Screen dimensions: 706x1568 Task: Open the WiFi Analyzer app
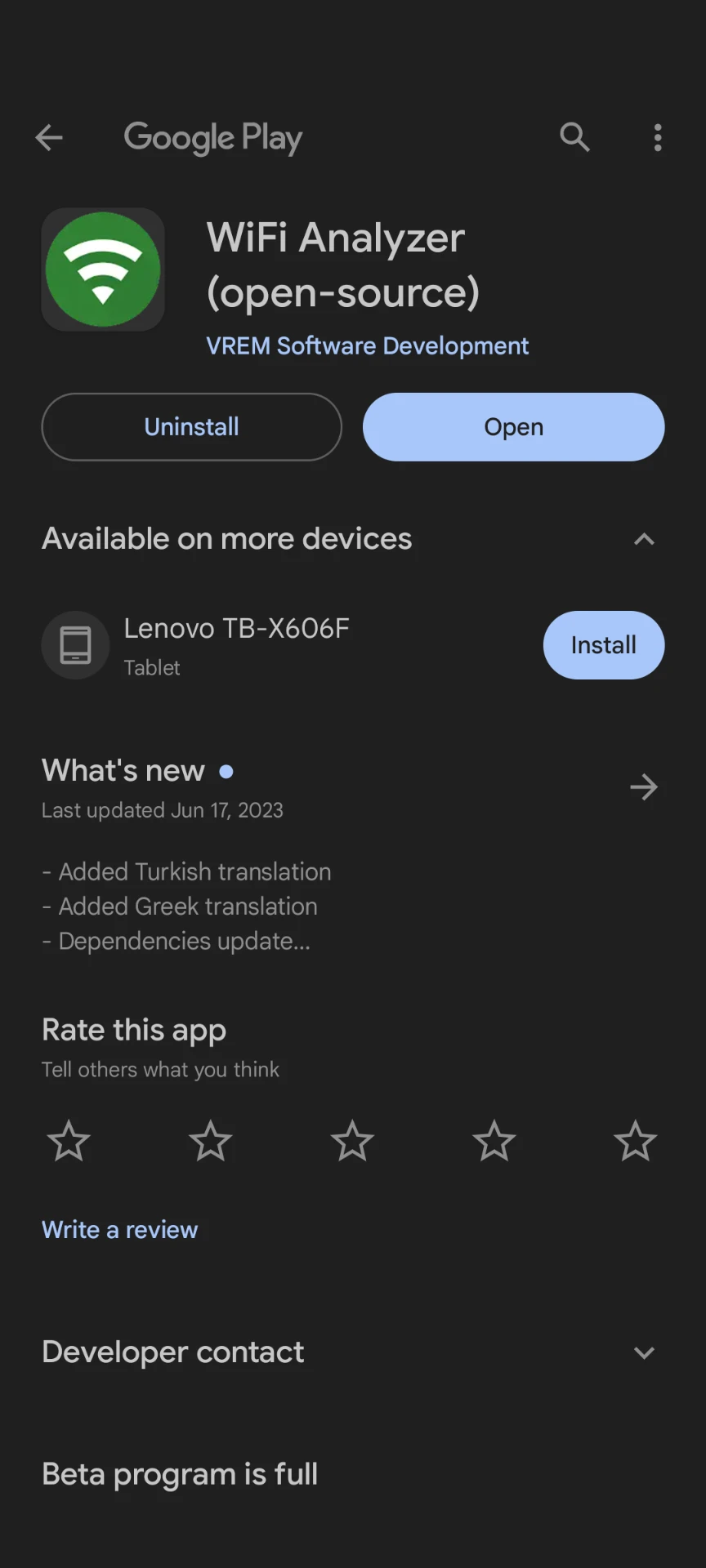coord(513,427)
